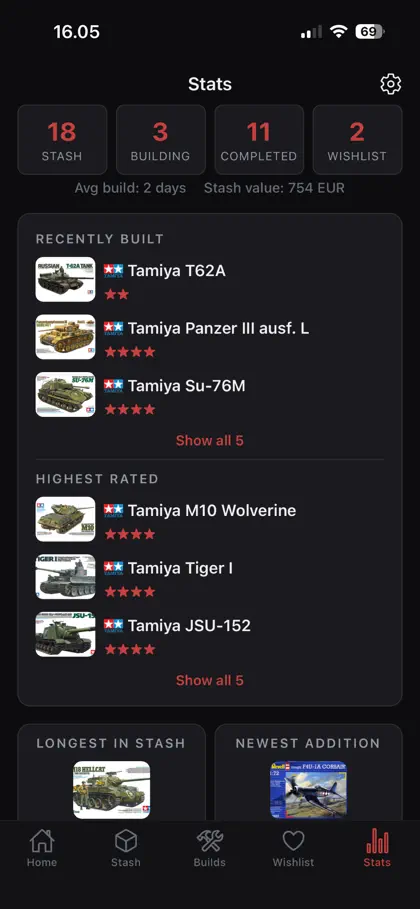Open the Completed count card
Viewport: 420px width, 909px height.
(259, 140)
